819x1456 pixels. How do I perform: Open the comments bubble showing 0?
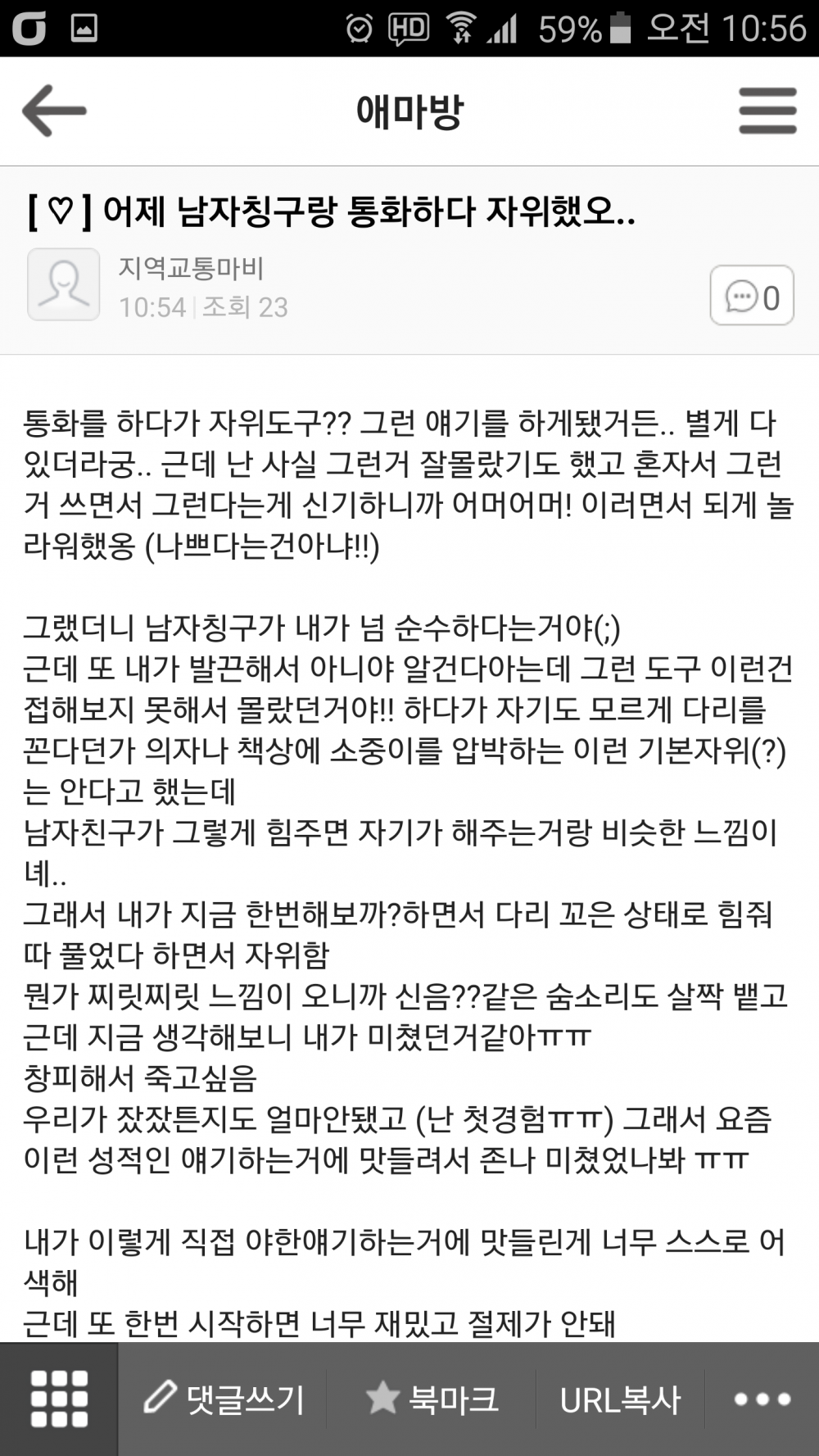pyautogui.click(x=751, y=296)
